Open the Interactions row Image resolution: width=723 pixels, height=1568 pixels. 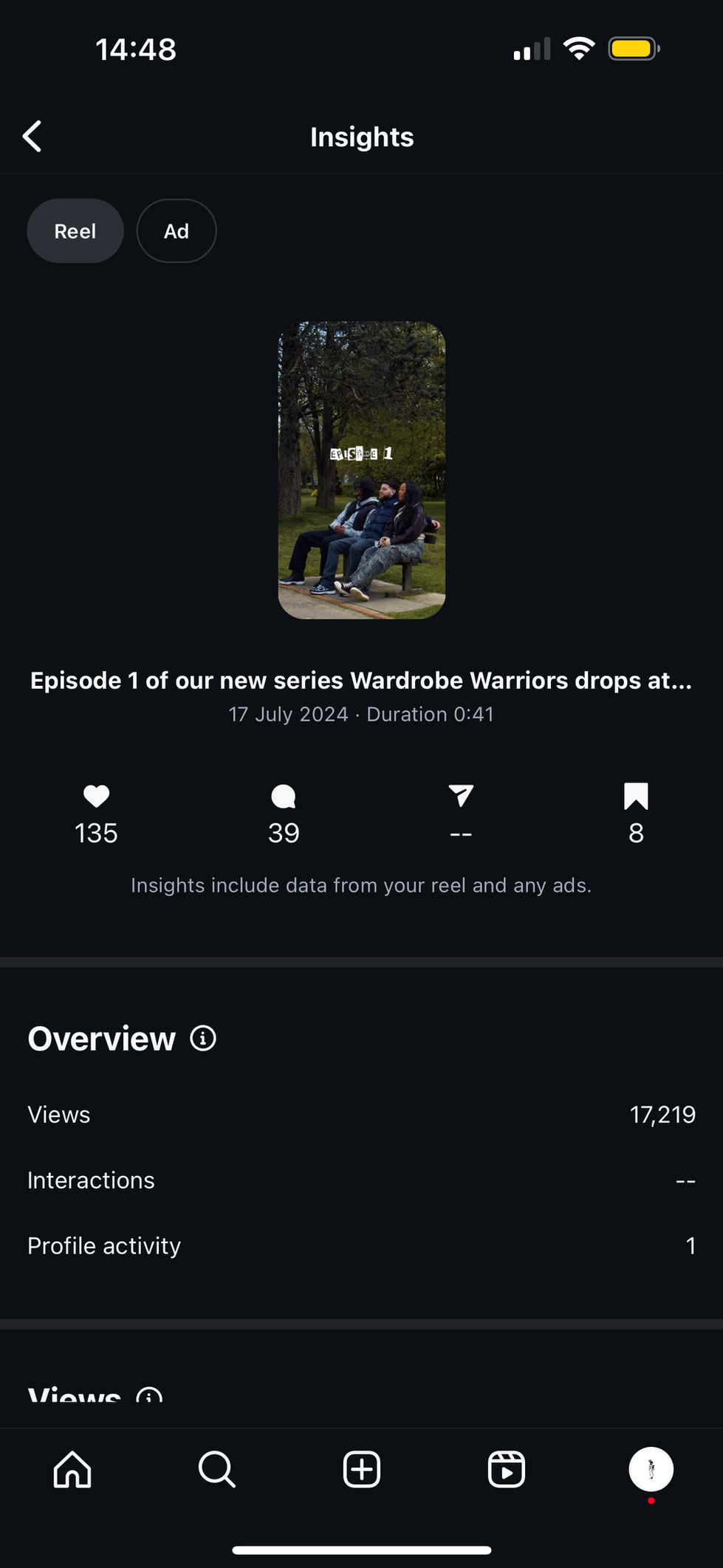(361, 1180)
